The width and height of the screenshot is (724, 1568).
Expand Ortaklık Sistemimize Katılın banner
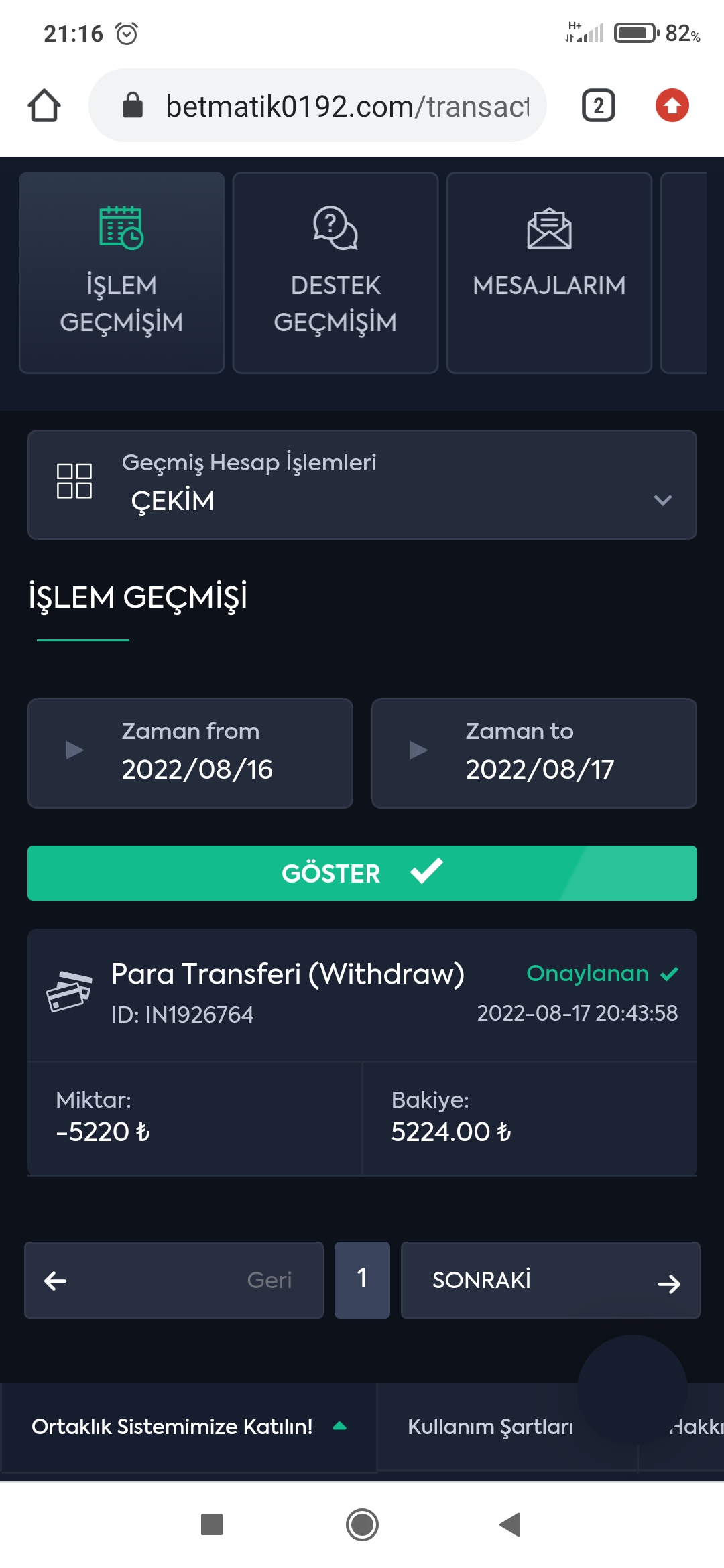tap(188, 1427)
